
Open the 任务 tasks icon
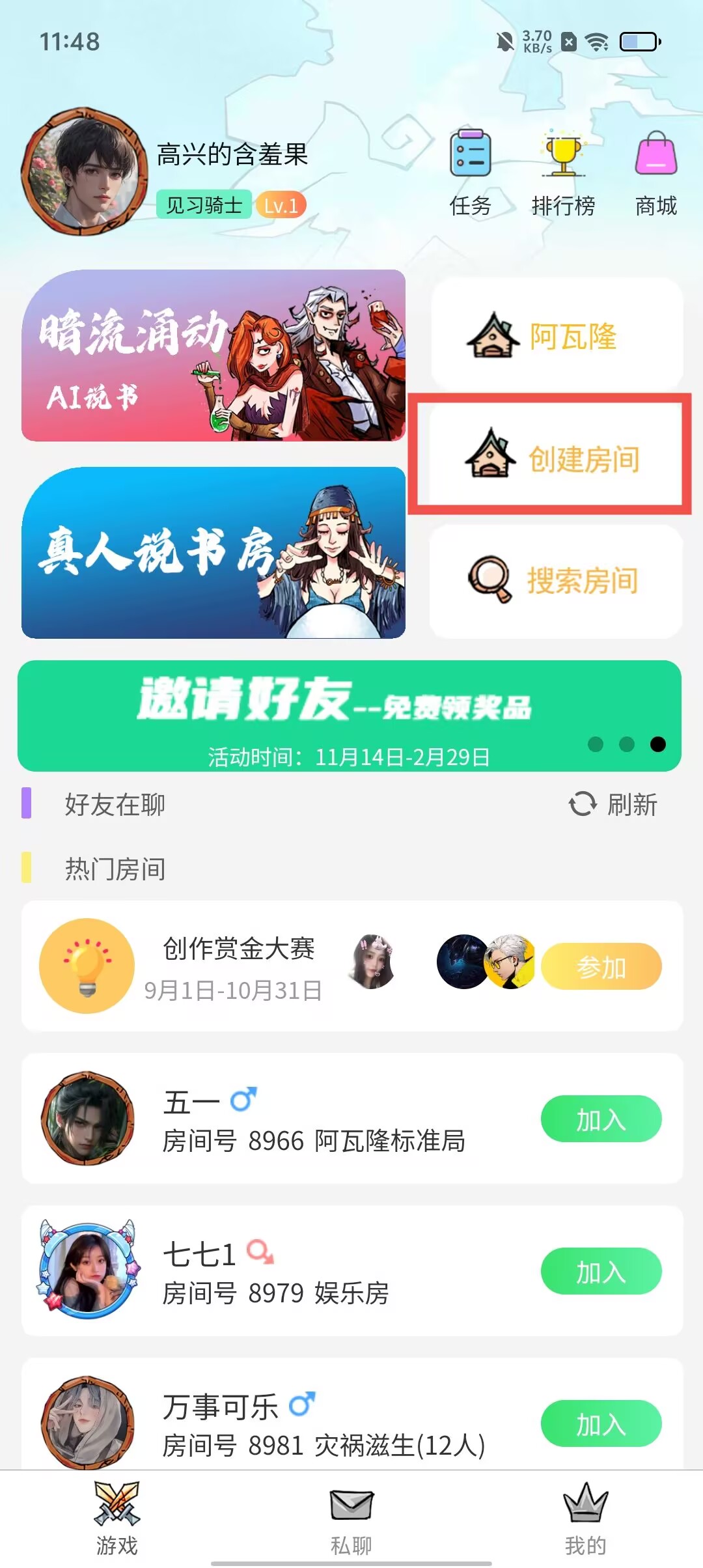(470, 171)
